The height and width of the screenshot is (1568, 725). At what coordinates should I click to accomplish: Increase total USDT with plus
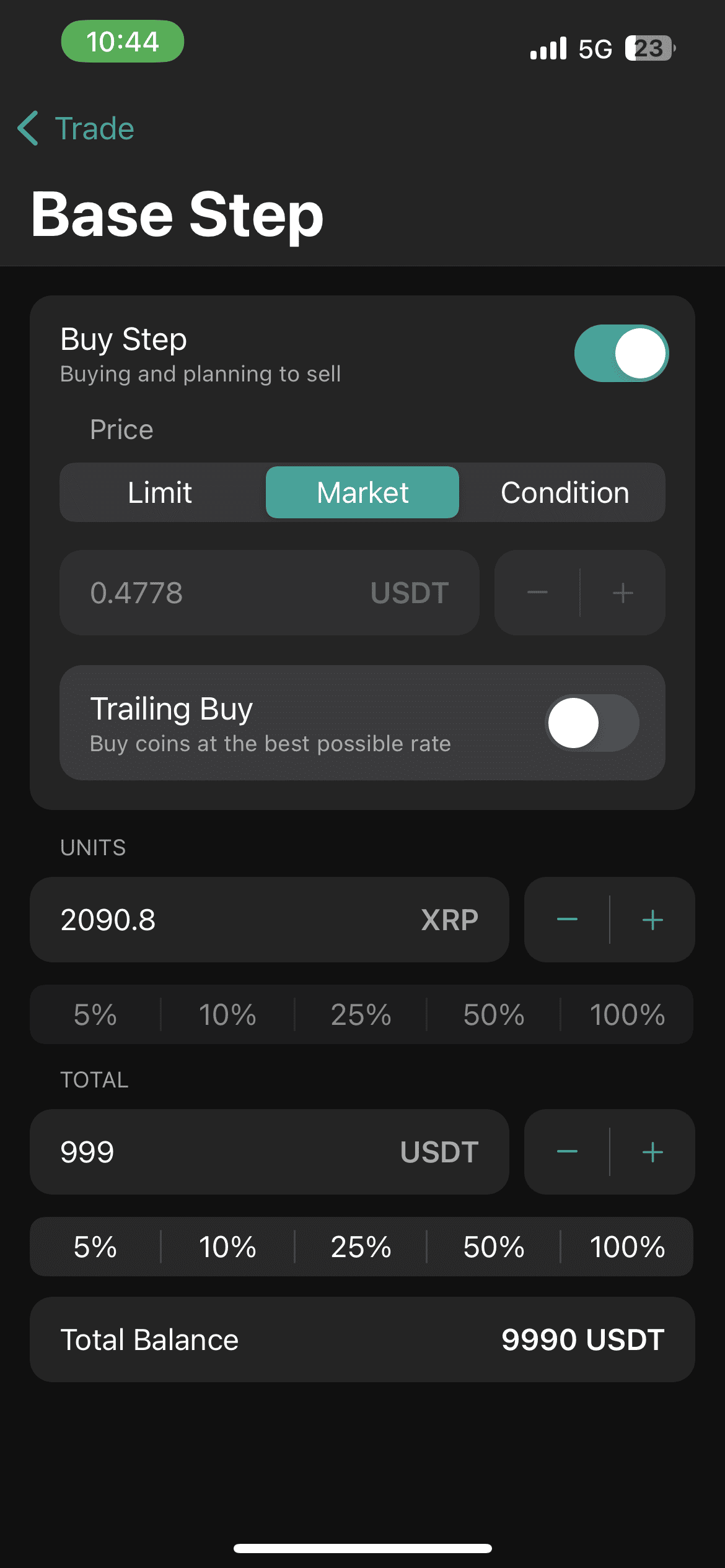point(652,1152)
